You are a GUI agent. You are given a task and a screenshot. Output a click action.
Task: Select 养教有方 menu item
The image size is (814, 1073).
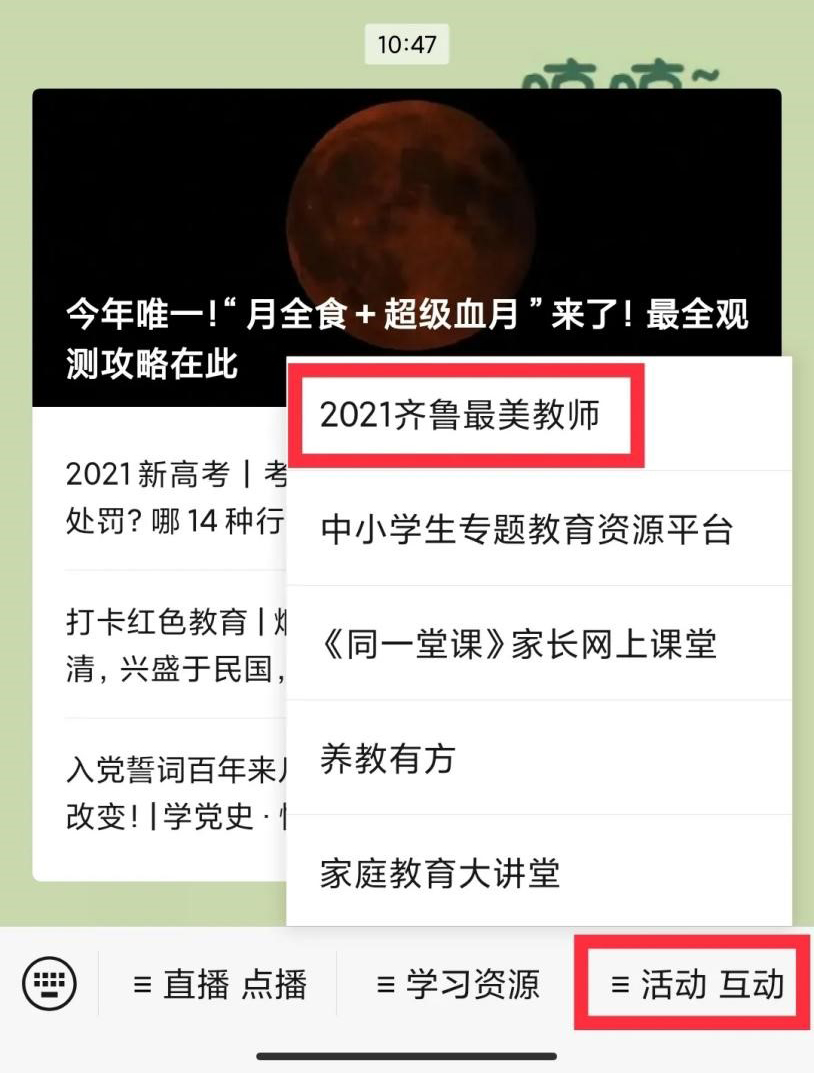pyautogui.click(x=388, y=758)
